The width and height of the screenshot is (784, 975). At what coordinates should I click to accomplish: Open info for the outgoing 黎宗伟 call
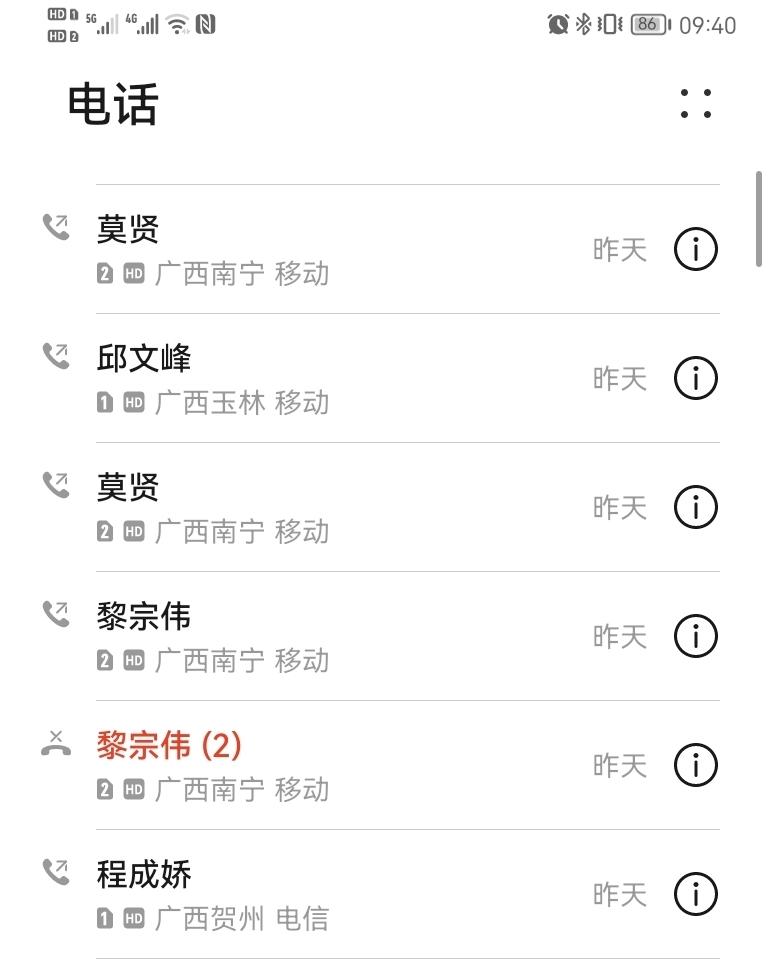pyautogui.click(x=696, y=636)
